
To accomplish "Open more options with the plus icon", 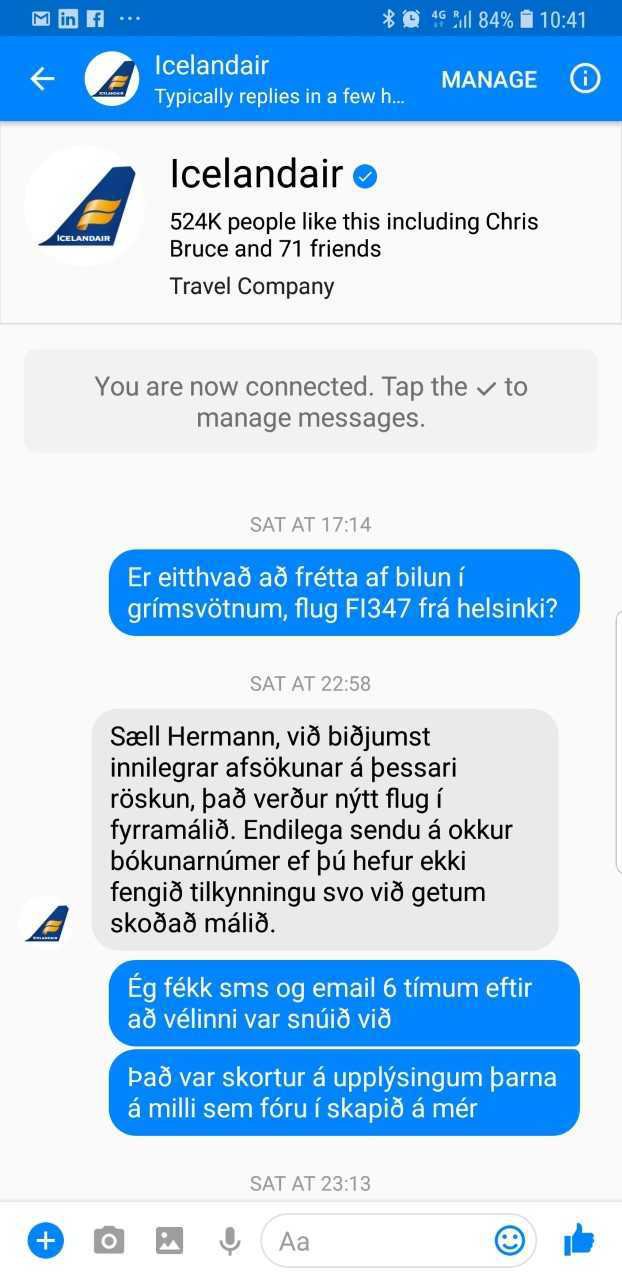I will click(45, 1241).
